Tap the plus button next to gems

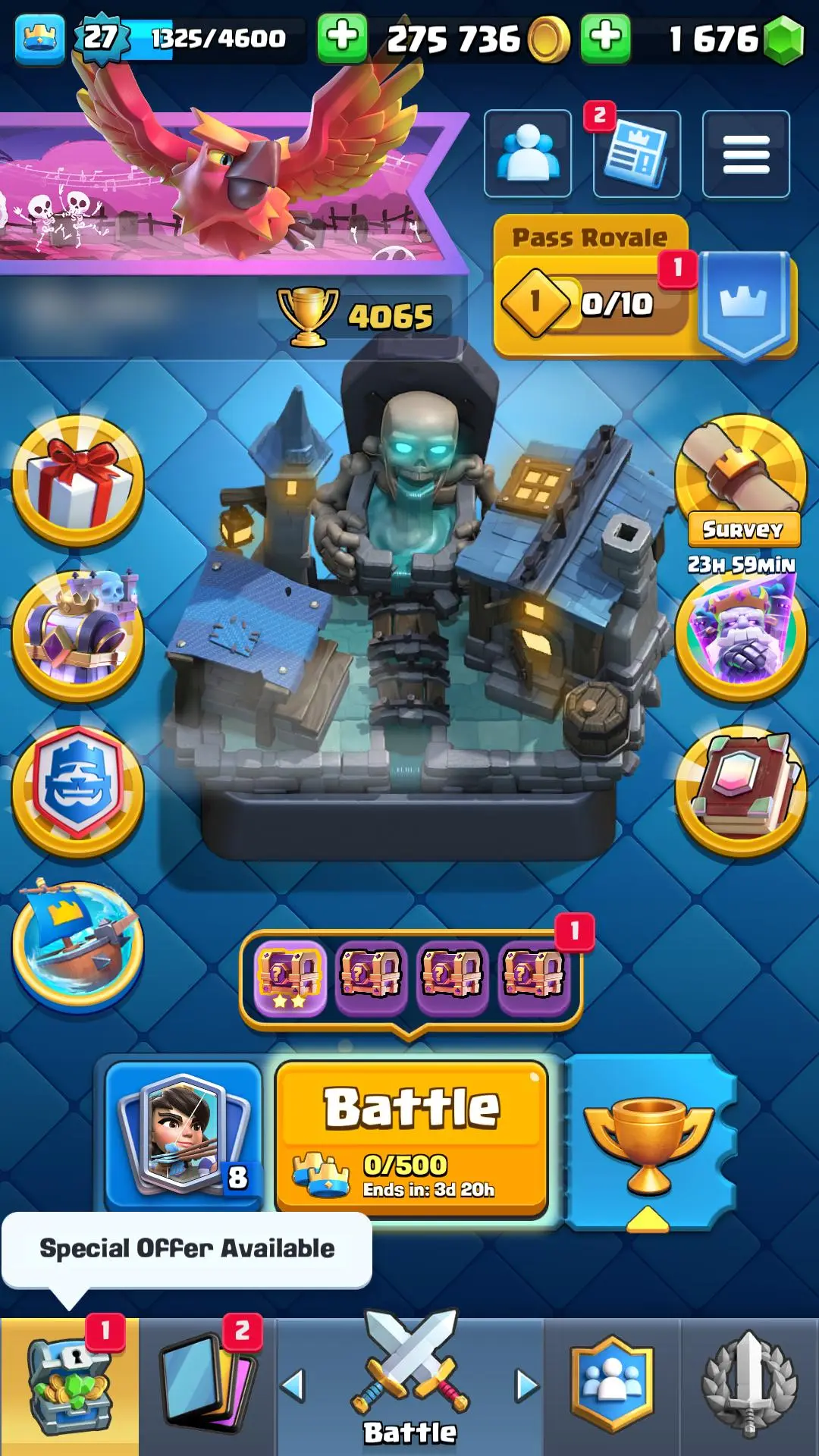click(x=605, y=37)
